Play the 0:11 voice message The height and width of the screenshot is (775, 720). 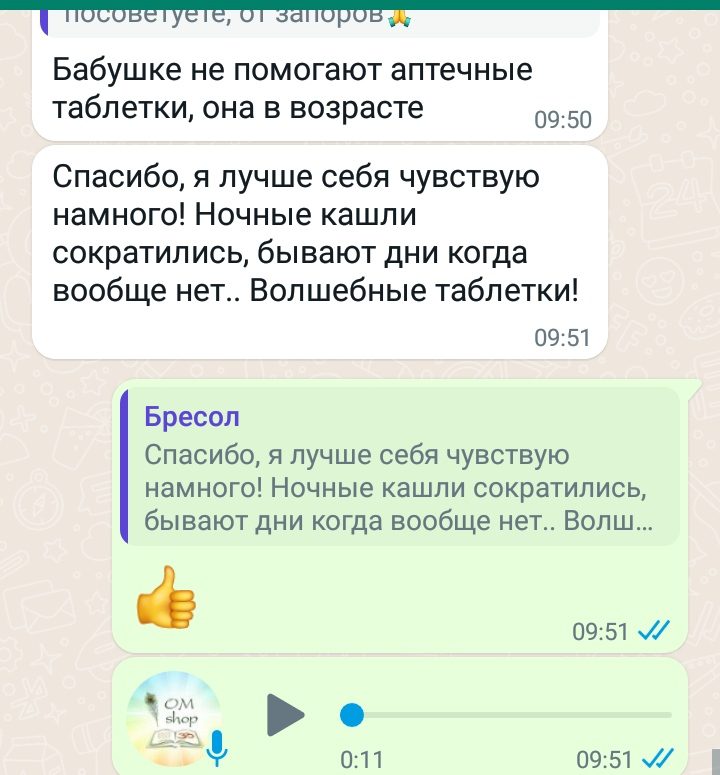point(286,714)
